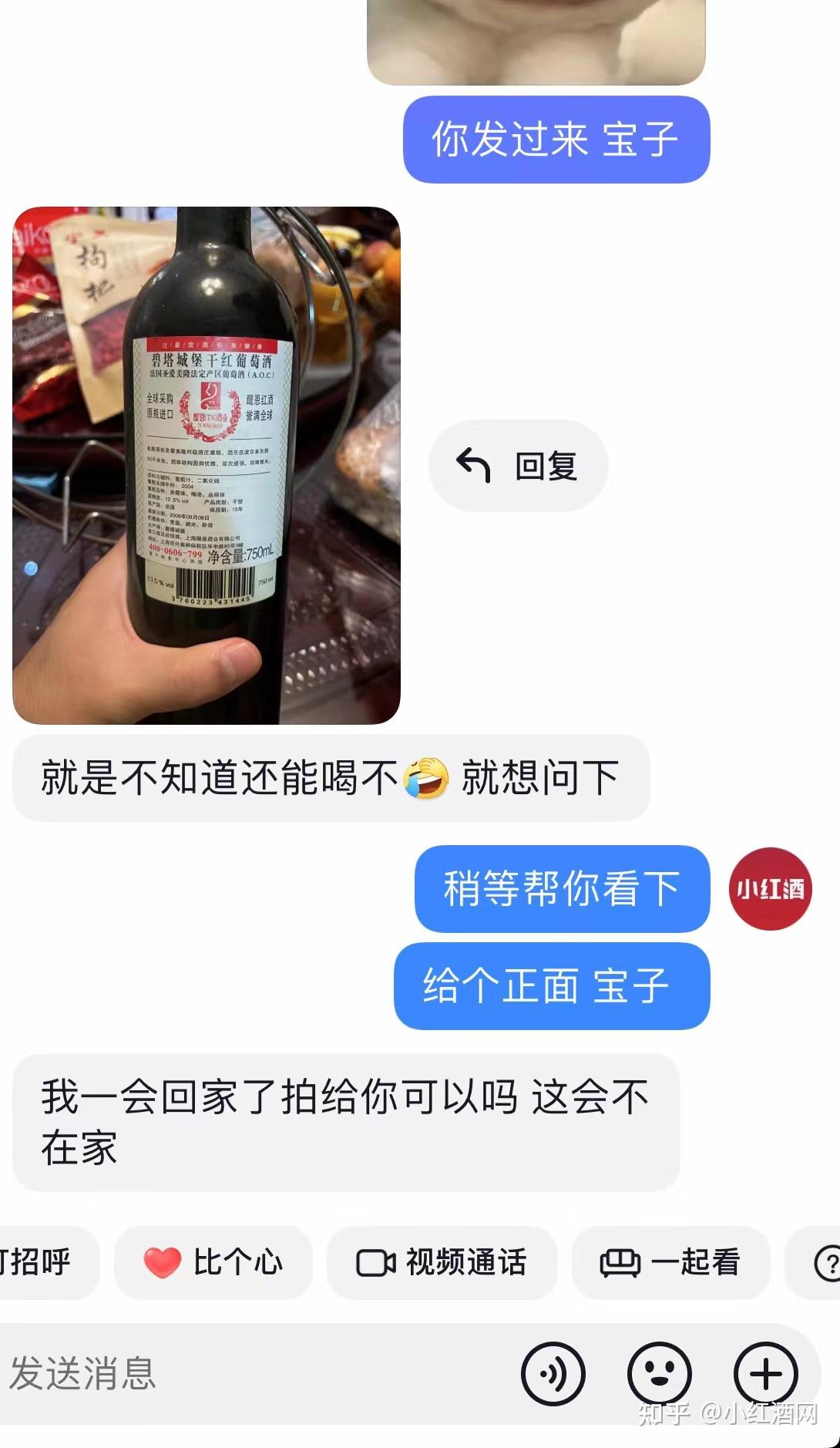Tap the 打招呼 greeting chip
Screen dimensions: 840x1448
coord(46,1262)
